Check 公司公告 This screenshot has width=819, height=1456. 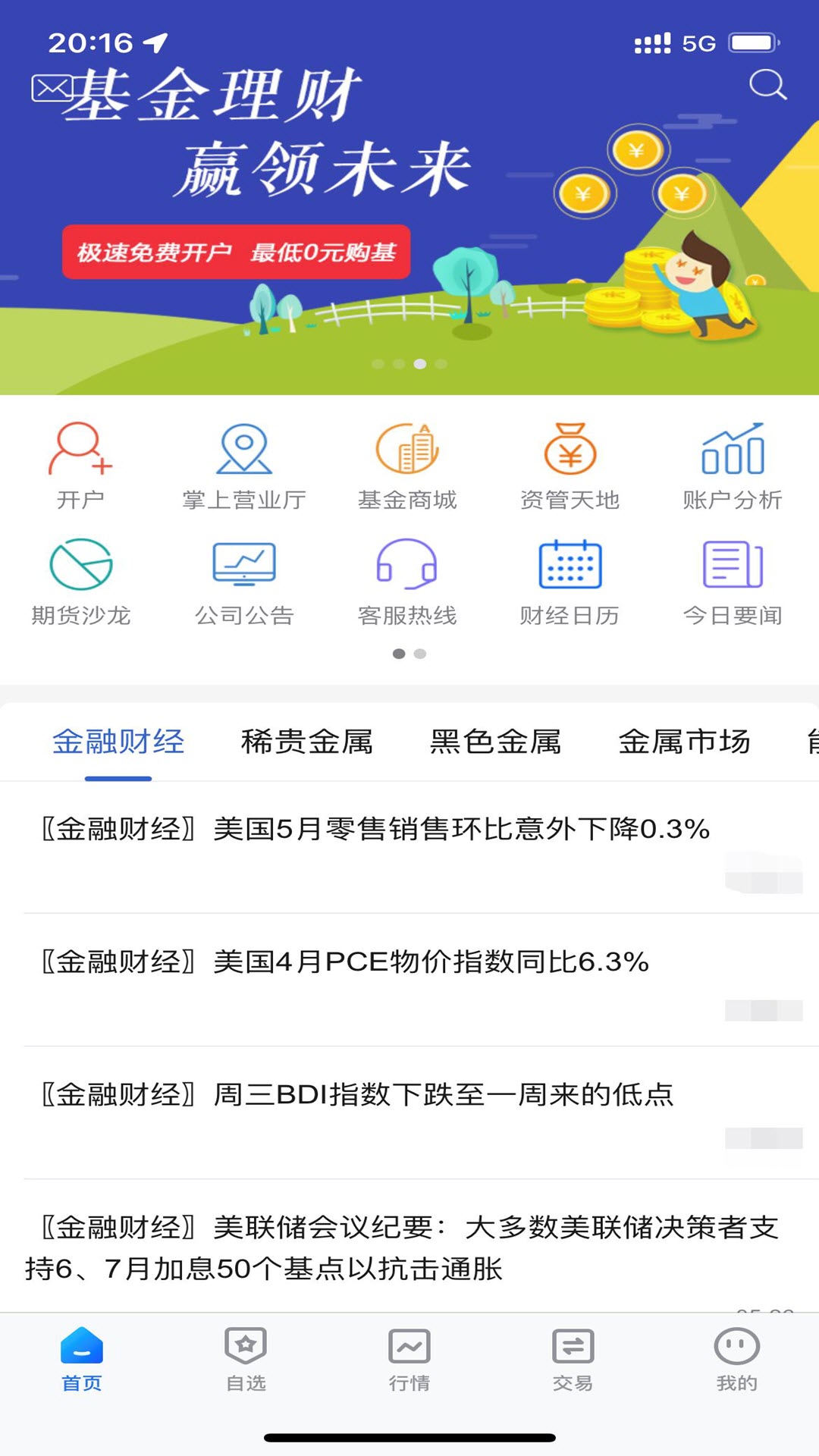tap(244, 582)
